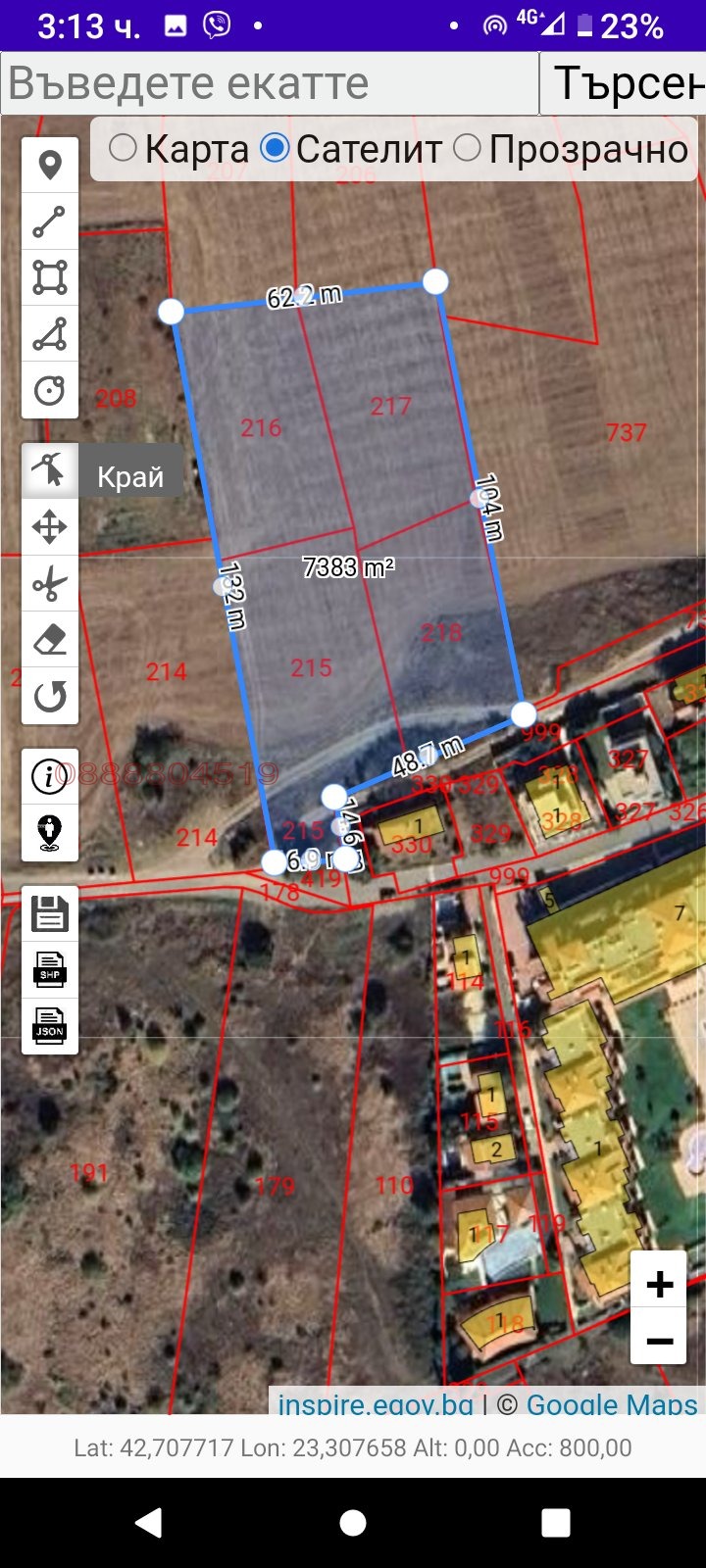Choose the circle drawing tool
This screenshot has width=706, height=1568.
pyautogui.click(x=50, y=391)
